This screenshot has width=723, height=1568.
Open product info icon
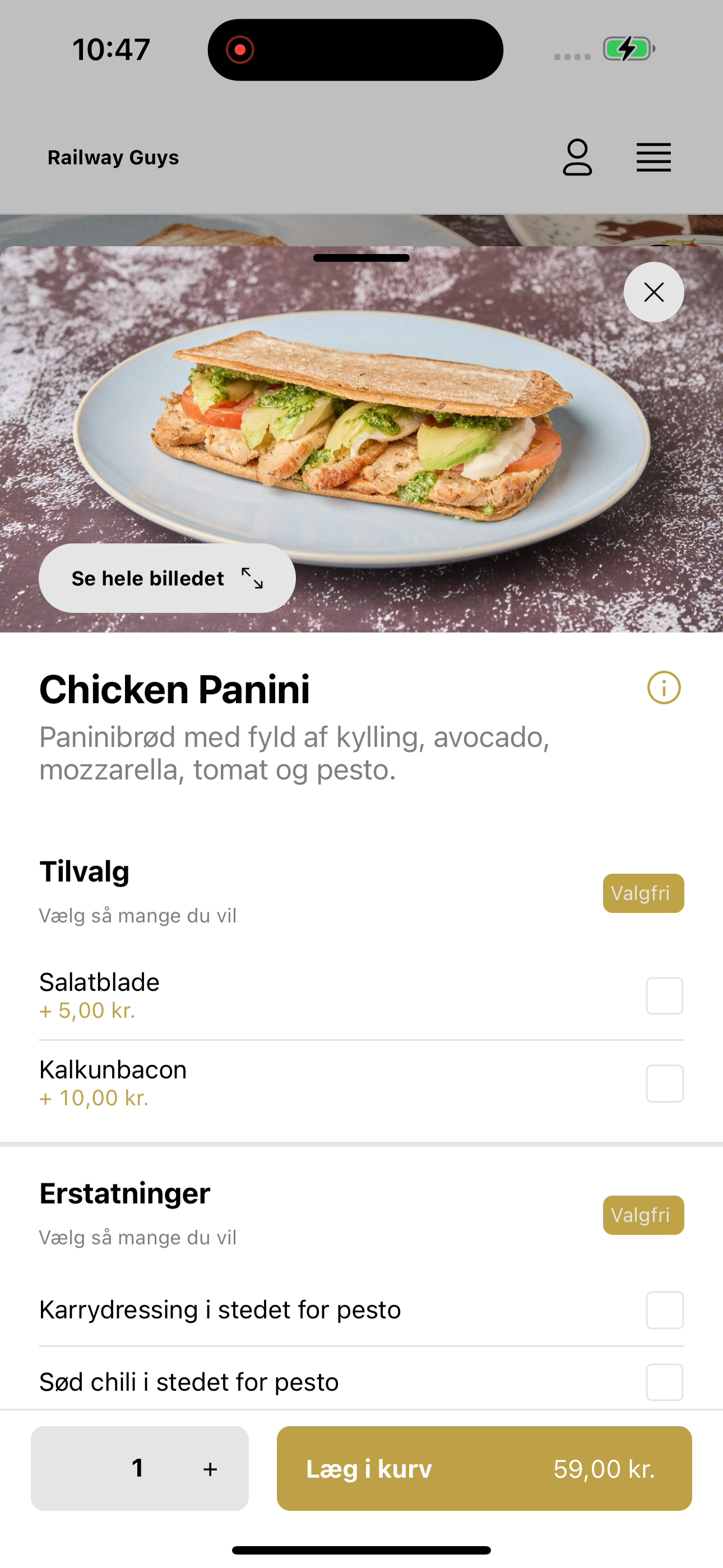pyautogui.click(x=664, y=688)
